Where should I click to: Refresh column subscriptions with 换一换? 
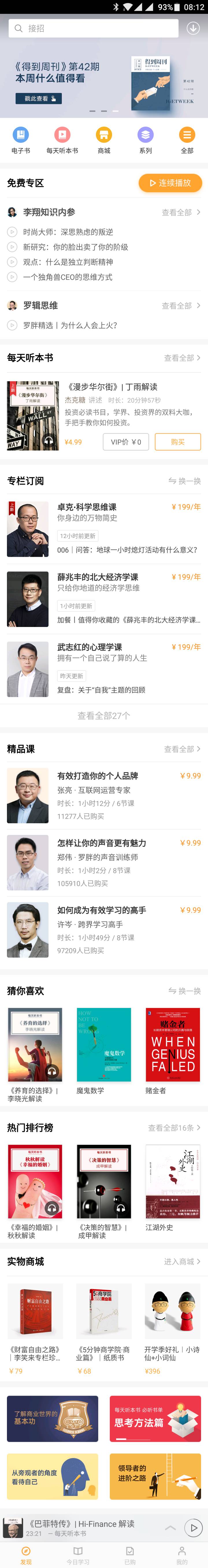point(184,481)
